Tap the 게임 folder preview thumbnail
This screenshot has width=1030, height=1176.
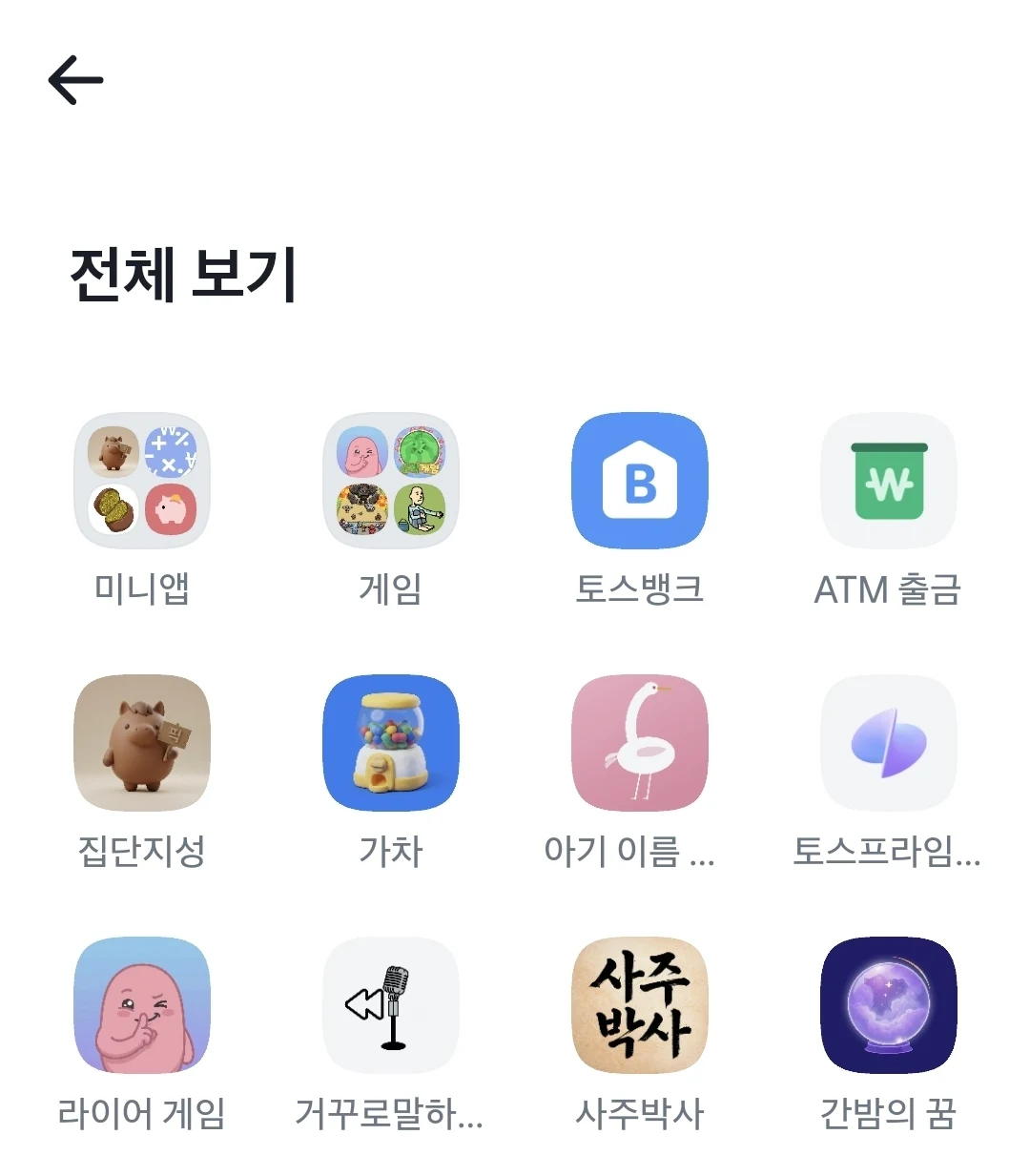pos(391,482)
